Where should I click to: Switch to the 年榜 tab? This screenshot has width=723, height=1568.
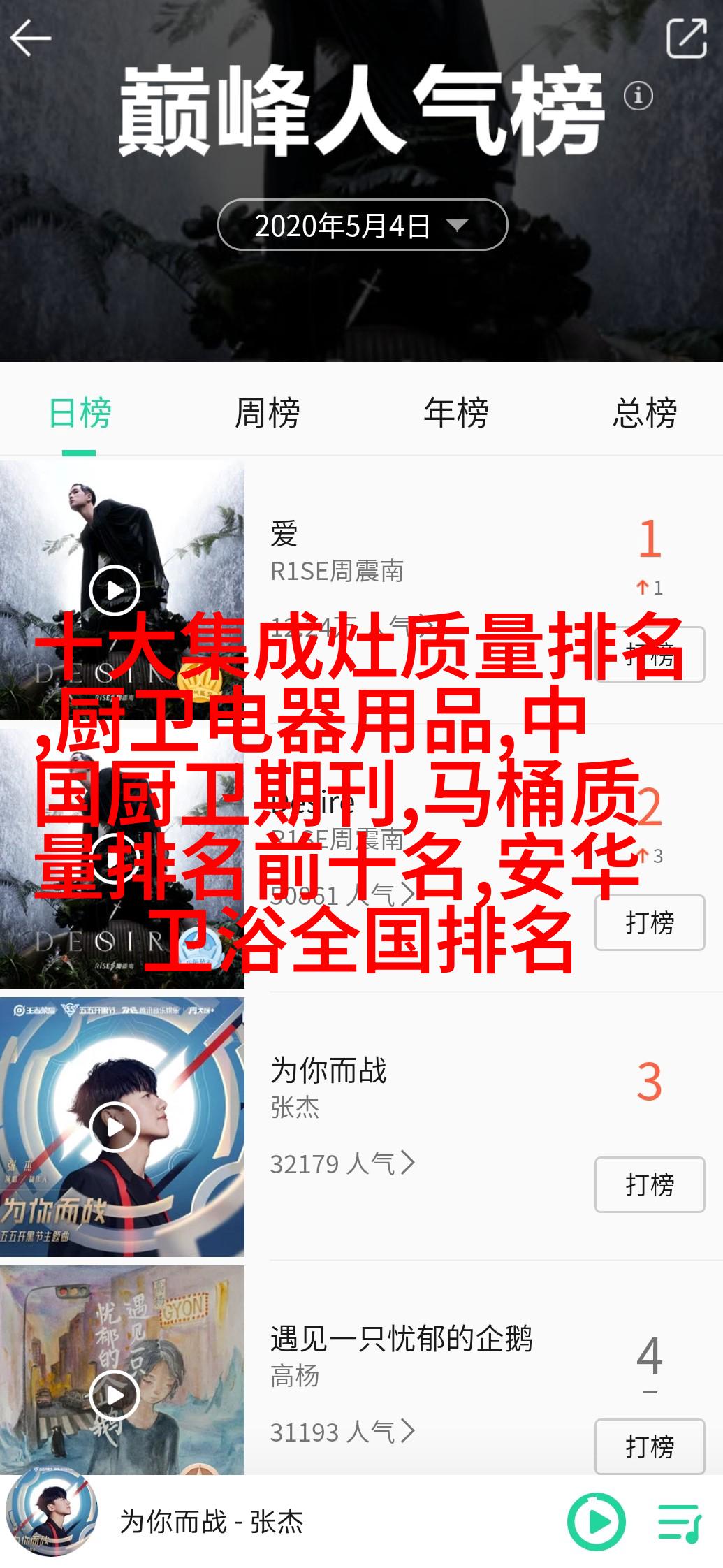tap(456, 412)
